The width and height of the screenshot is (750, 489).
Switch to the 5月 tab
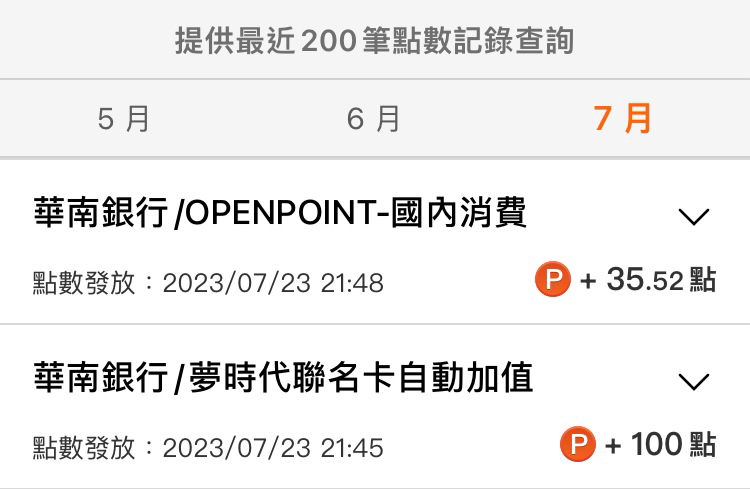coord(124,119)
